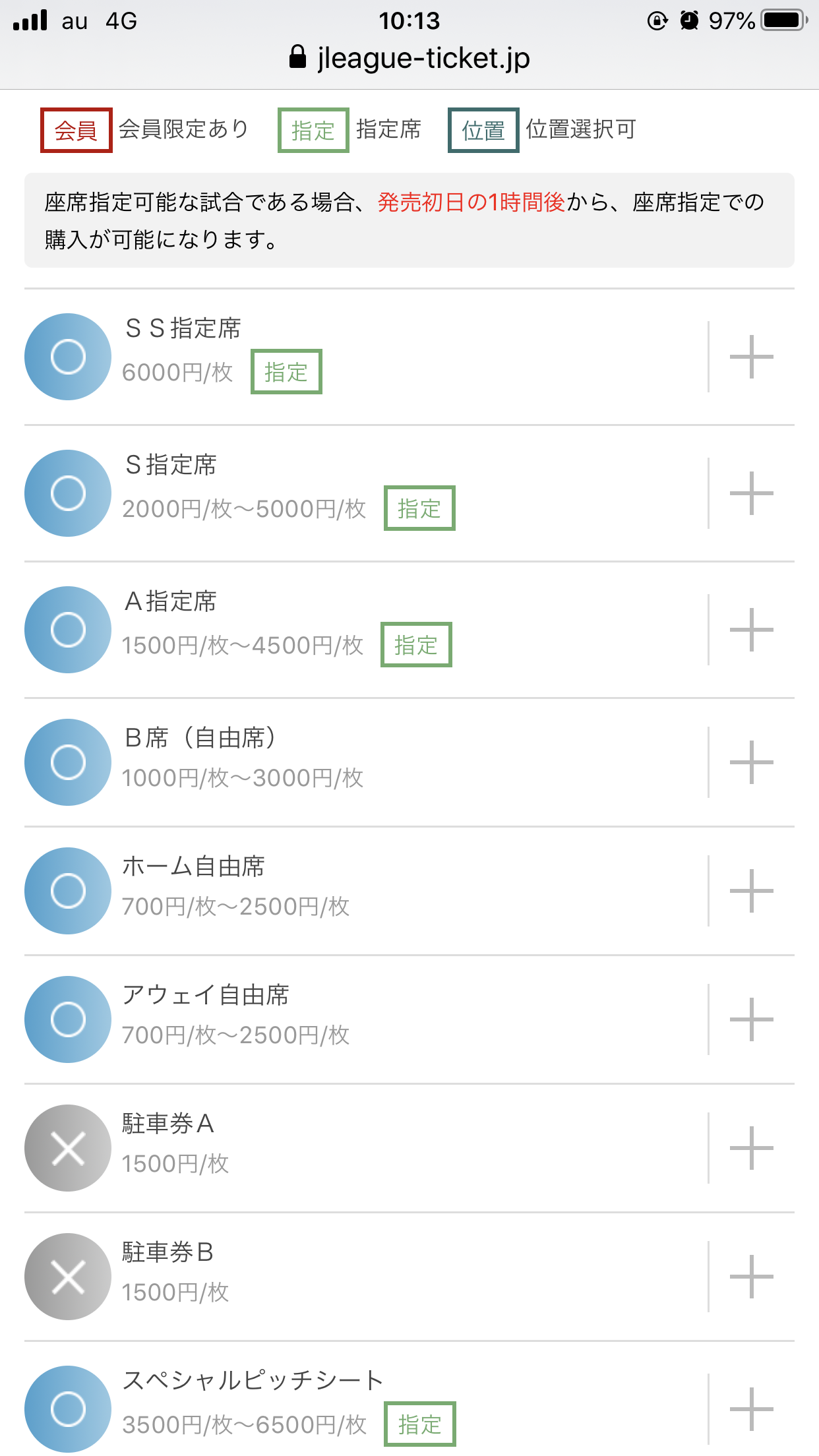
Task: Expand the Ｓ指定席 ticket options
Action: coord(751,493)
